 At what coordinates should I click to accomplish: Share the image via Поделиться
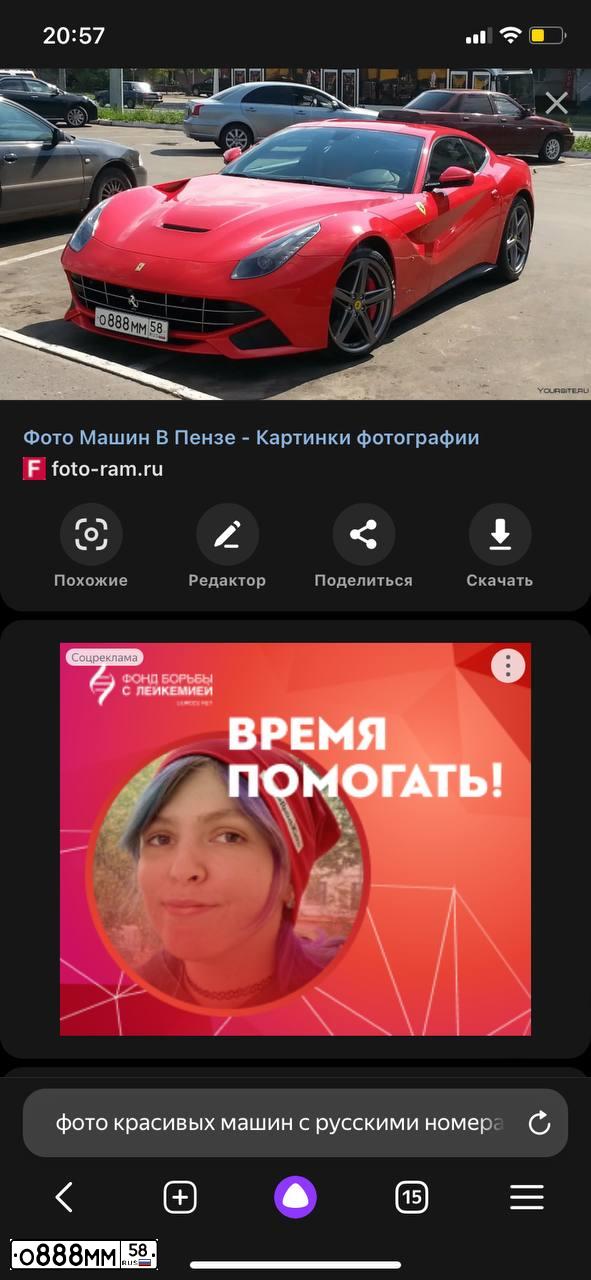(x=363, y=547)
